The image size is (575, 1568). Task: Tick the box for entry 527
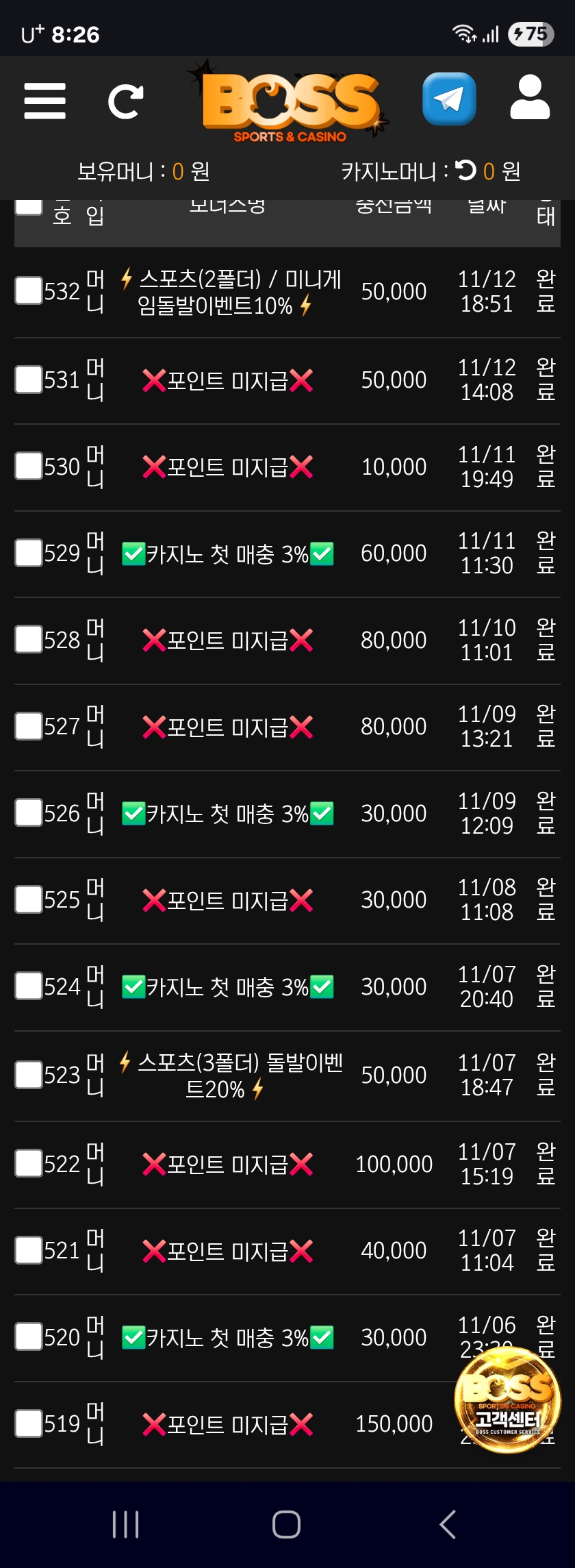tap(29, 726)
